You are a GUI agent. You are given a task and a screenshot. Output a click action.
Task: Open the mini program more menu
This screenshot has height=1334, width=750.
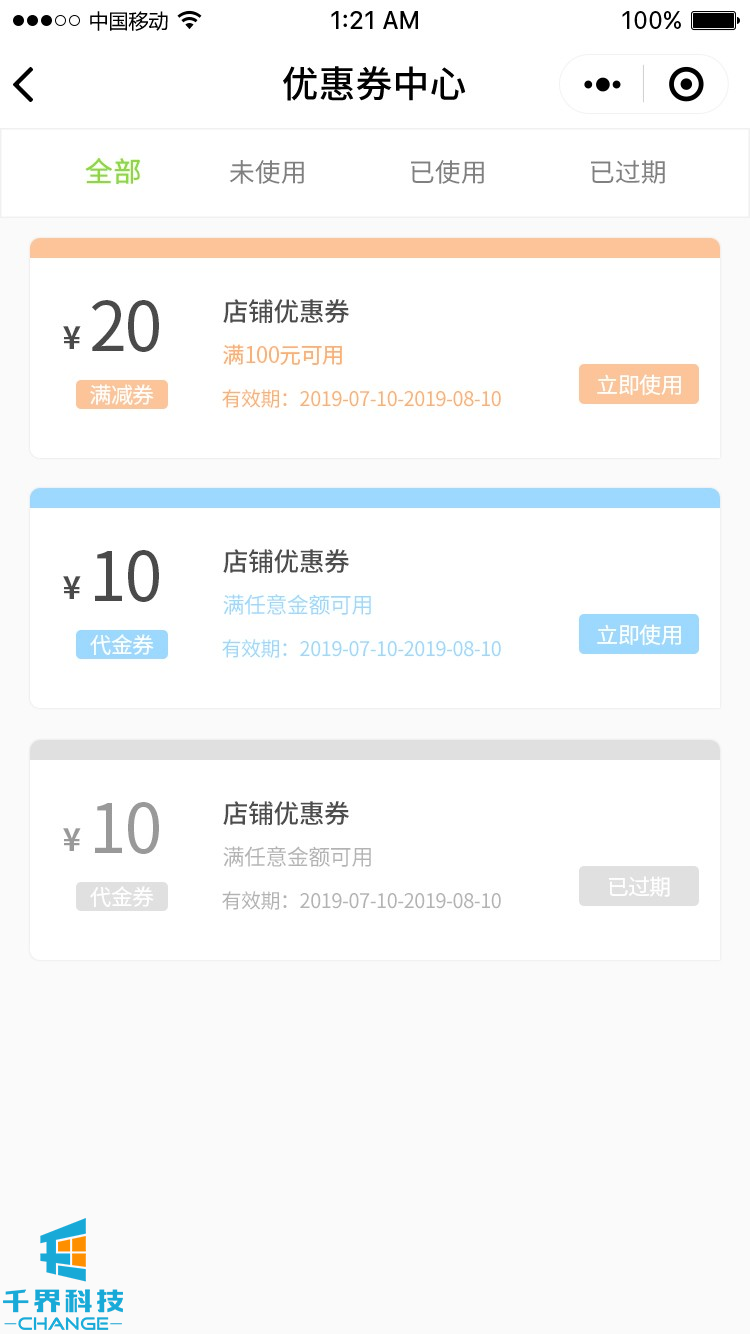tap(602, 85)
